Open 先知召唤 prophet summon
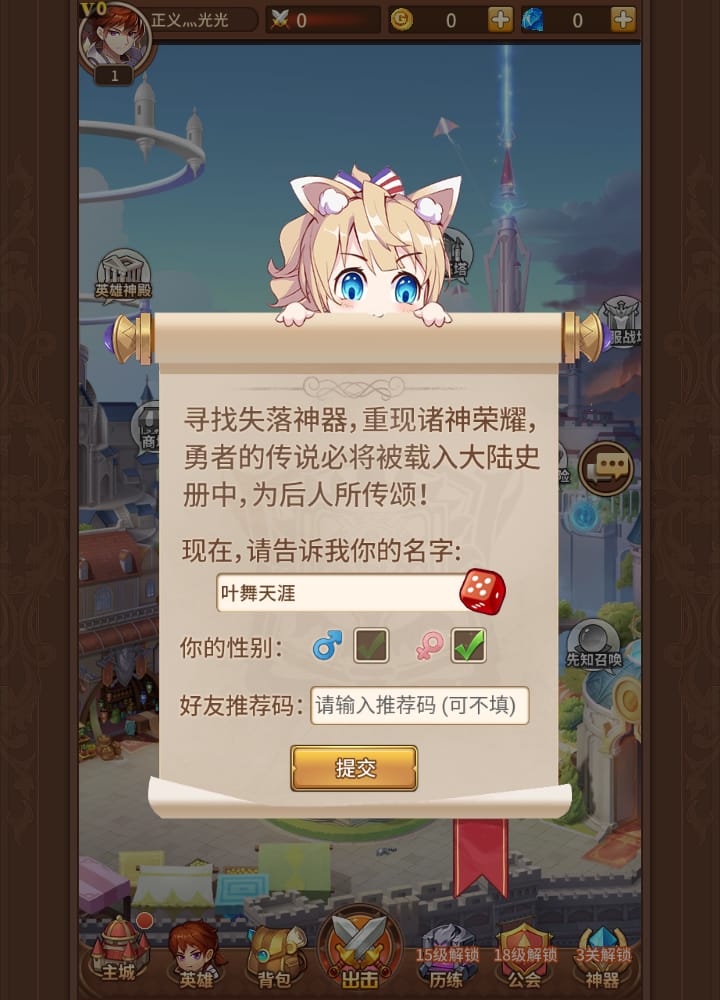720x1000 pixels. coord(594,645)
